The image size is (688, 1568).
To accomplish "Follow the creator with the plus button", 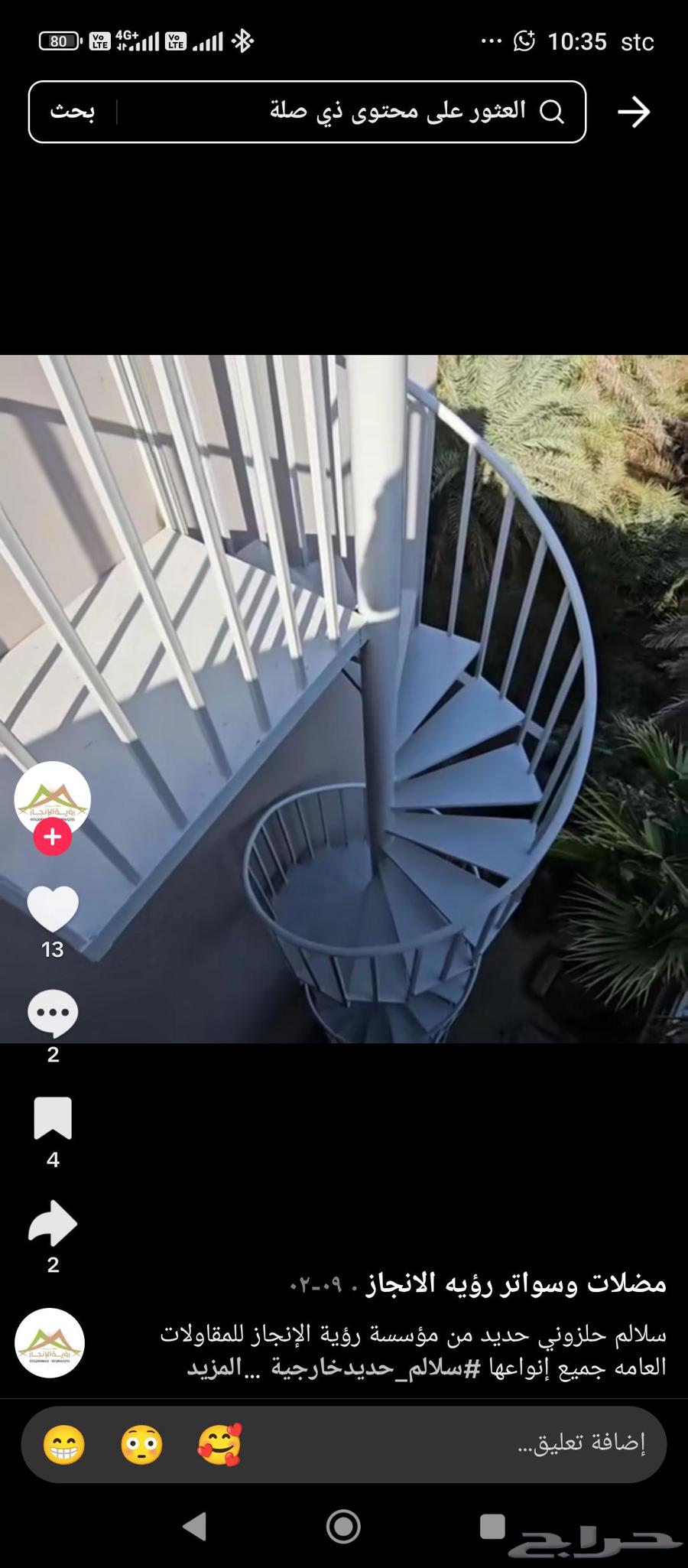I will [52, 837].
